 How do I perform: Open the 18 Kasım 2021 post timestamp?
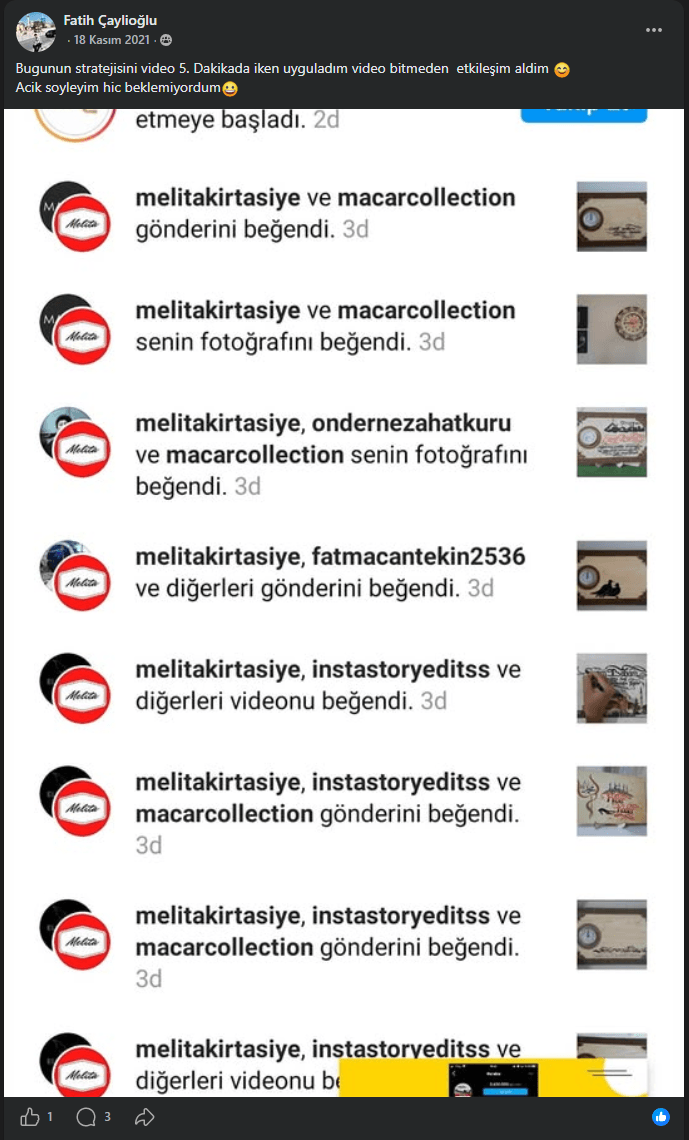[113, 40]
